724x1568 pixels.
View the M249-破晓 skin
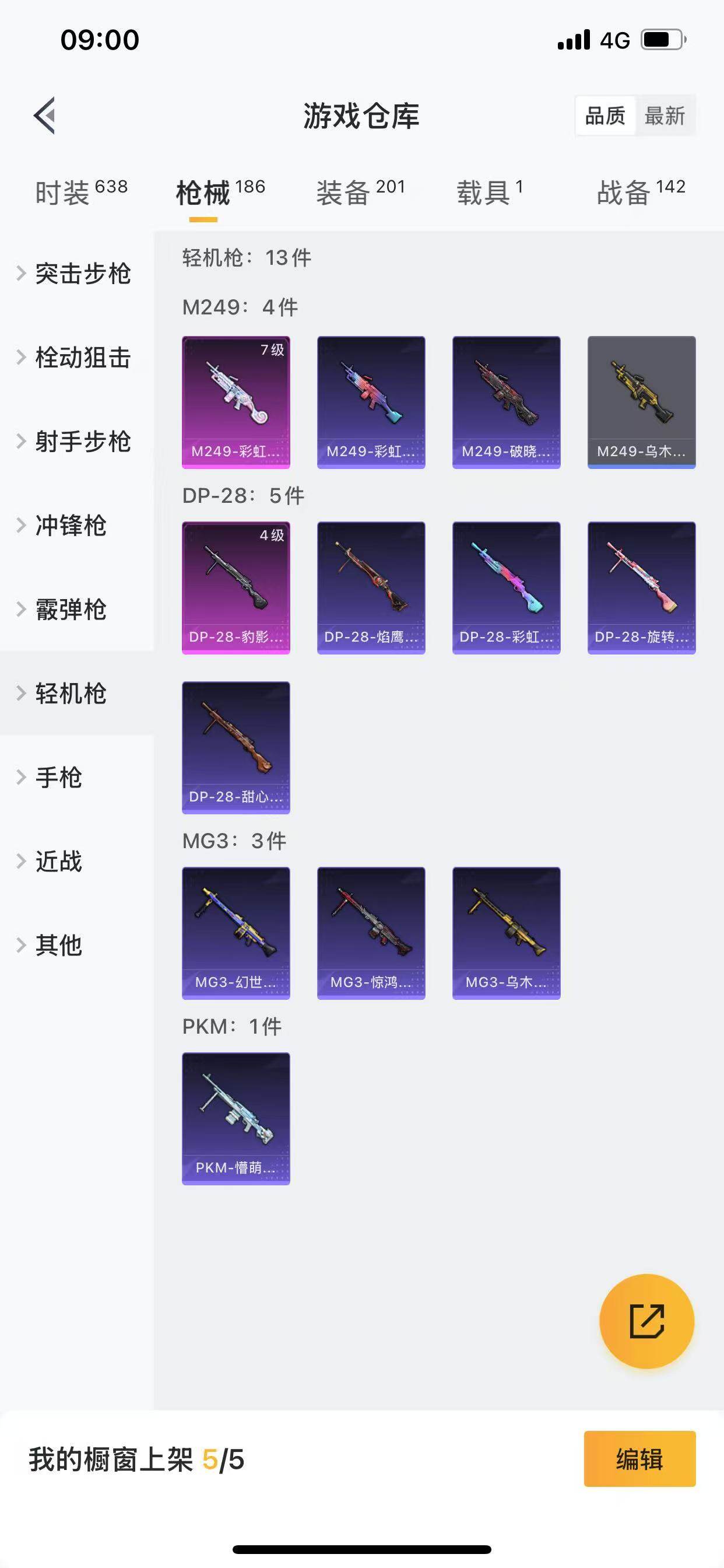[506, 402]
